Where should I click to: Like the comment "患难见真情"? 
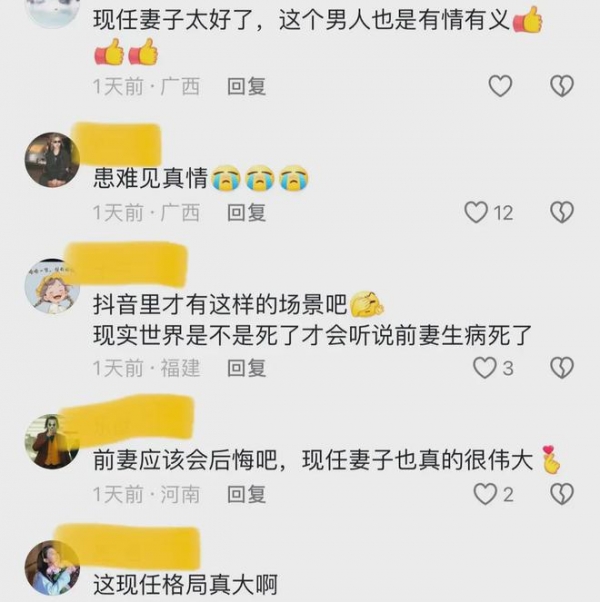click(477, 212)
